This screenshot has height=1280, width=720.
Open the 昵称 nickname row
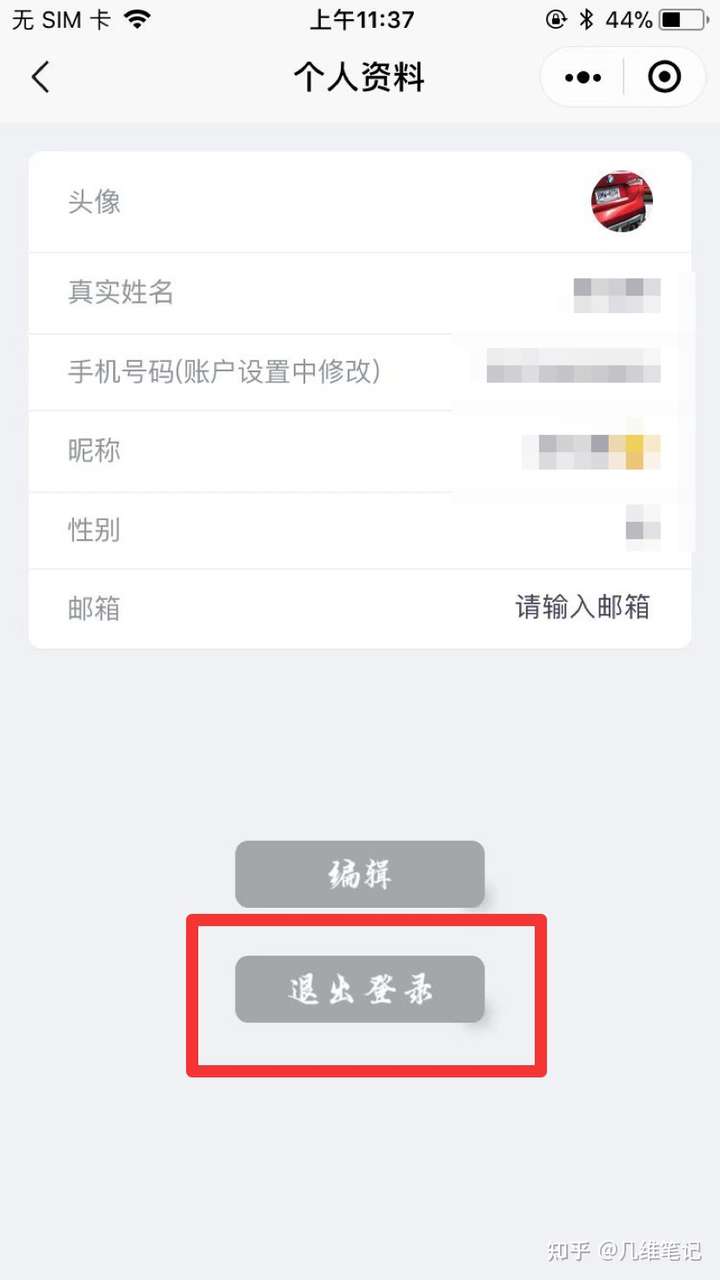360,451
